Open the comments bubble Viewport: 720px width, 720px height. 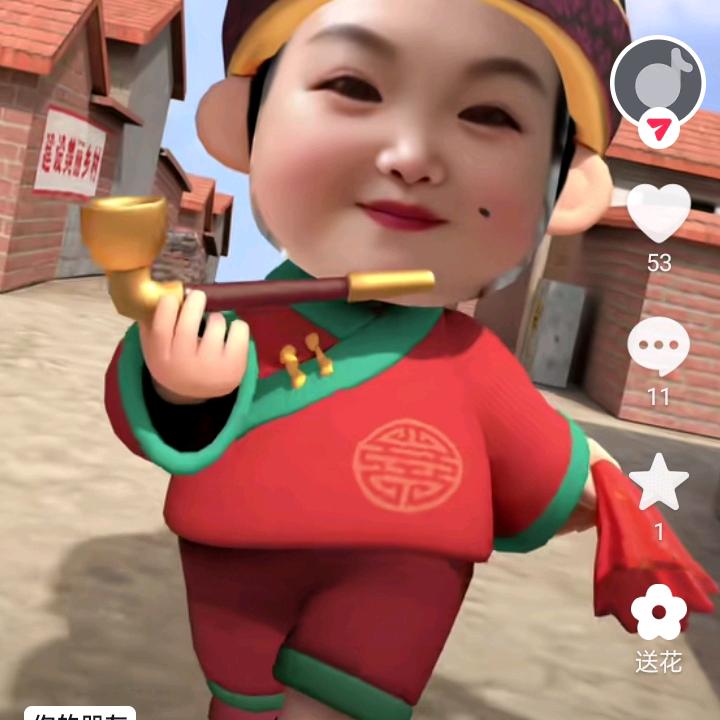point(658,346)
